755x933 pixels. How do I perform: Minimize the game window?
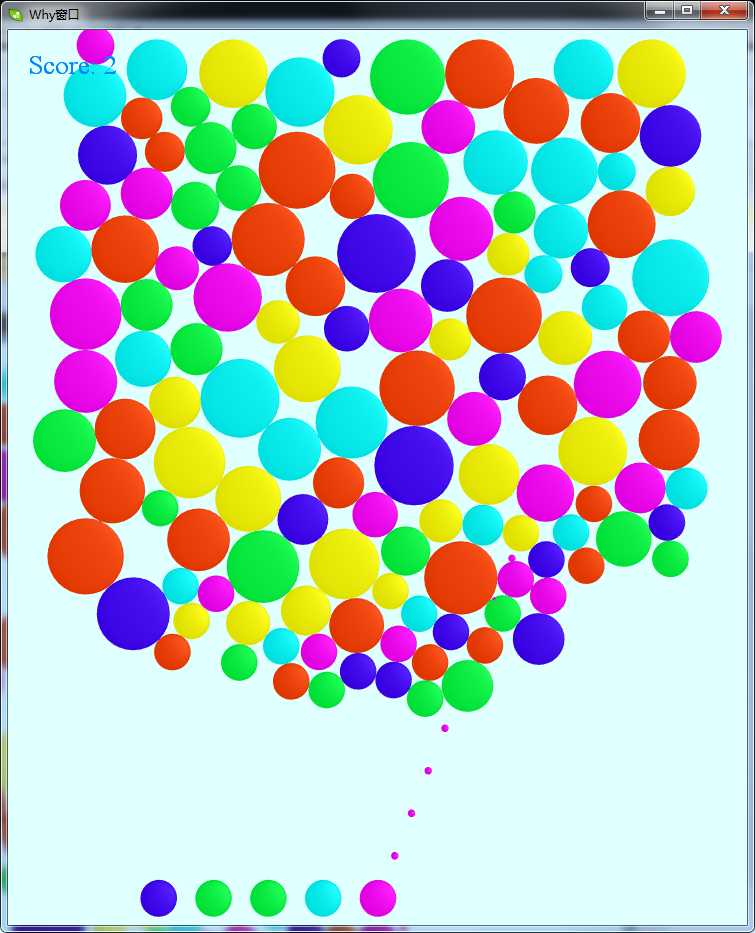[660, 10]
